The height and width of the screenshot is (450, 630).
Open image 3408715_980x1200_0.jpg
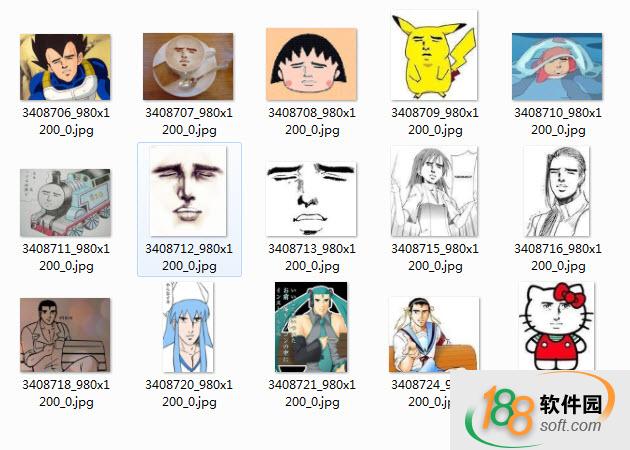point(434,192)
